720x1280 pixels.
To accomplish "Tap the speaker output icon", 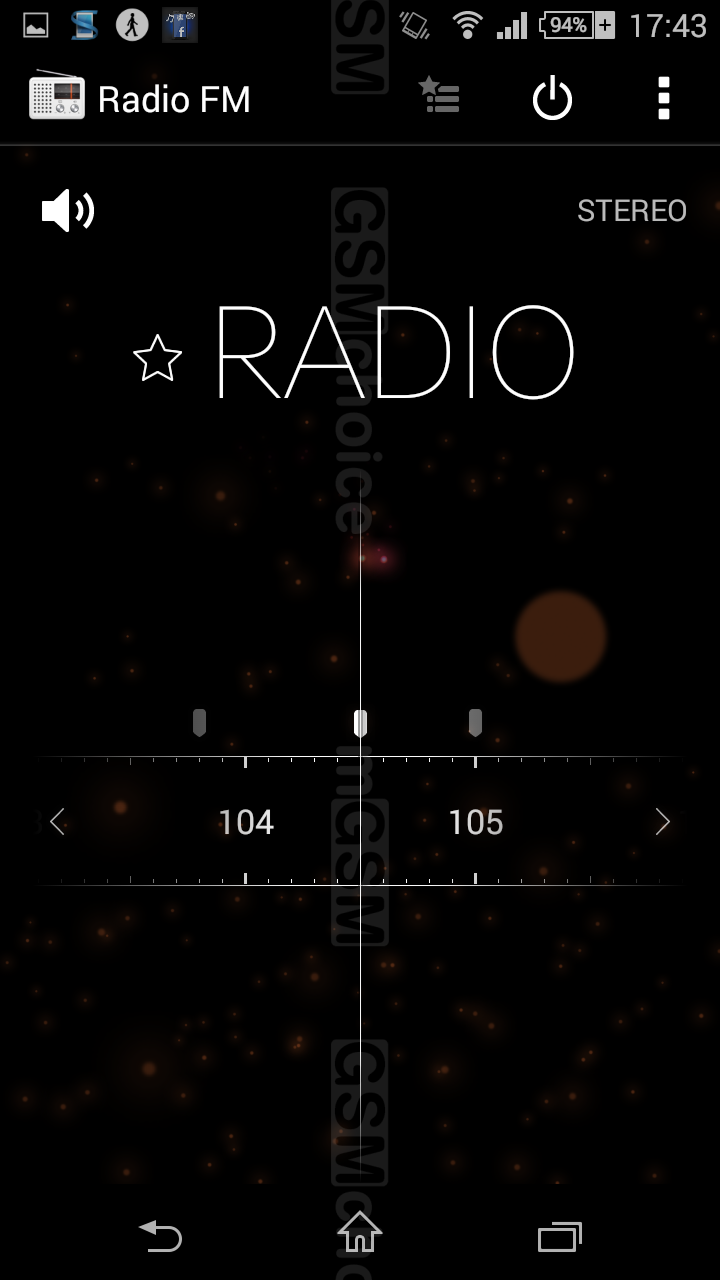I will 68,211.
